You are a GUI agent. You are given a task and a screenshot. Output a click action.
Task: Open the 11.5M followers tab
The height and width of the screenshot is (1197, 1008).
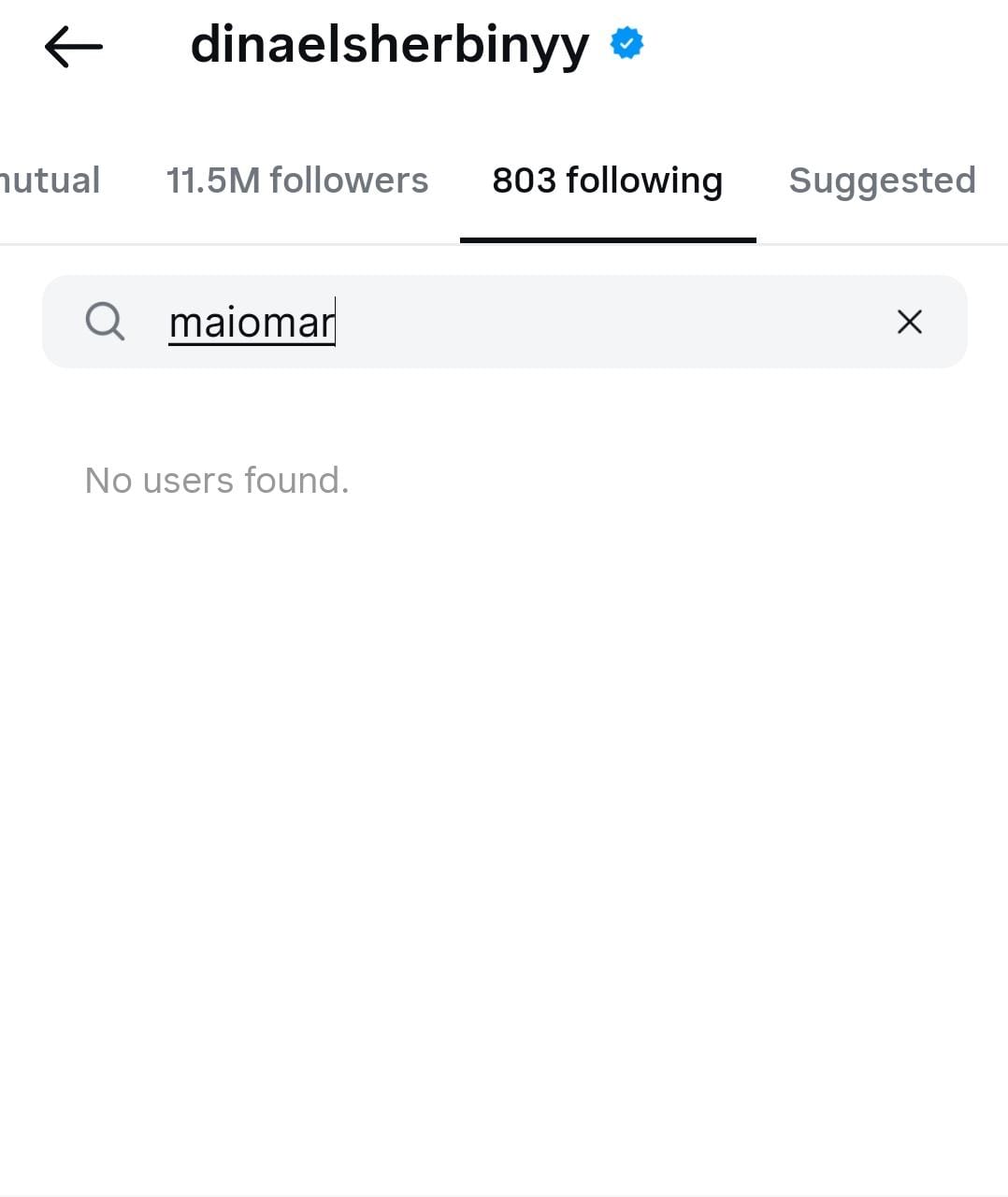click(296, 180)
